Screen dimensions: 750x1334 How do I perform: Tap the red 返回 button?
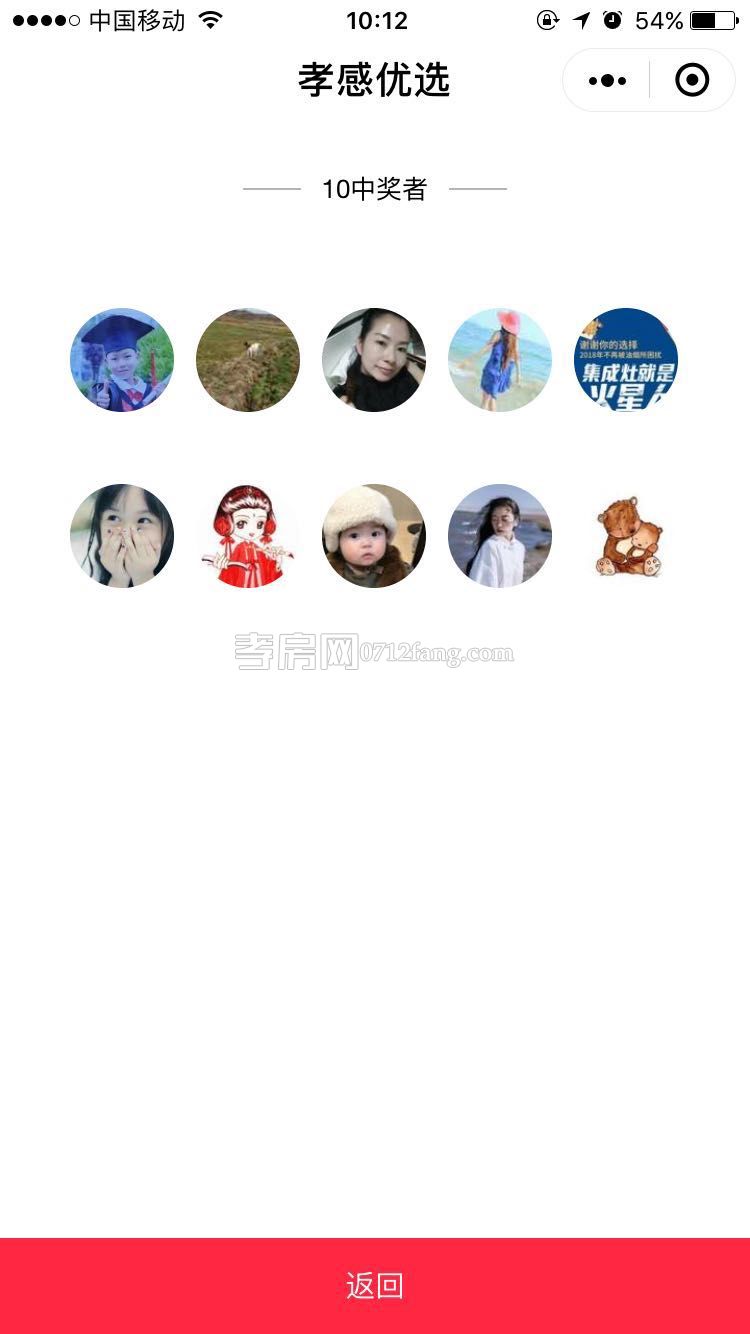(x=375, y=1285)
